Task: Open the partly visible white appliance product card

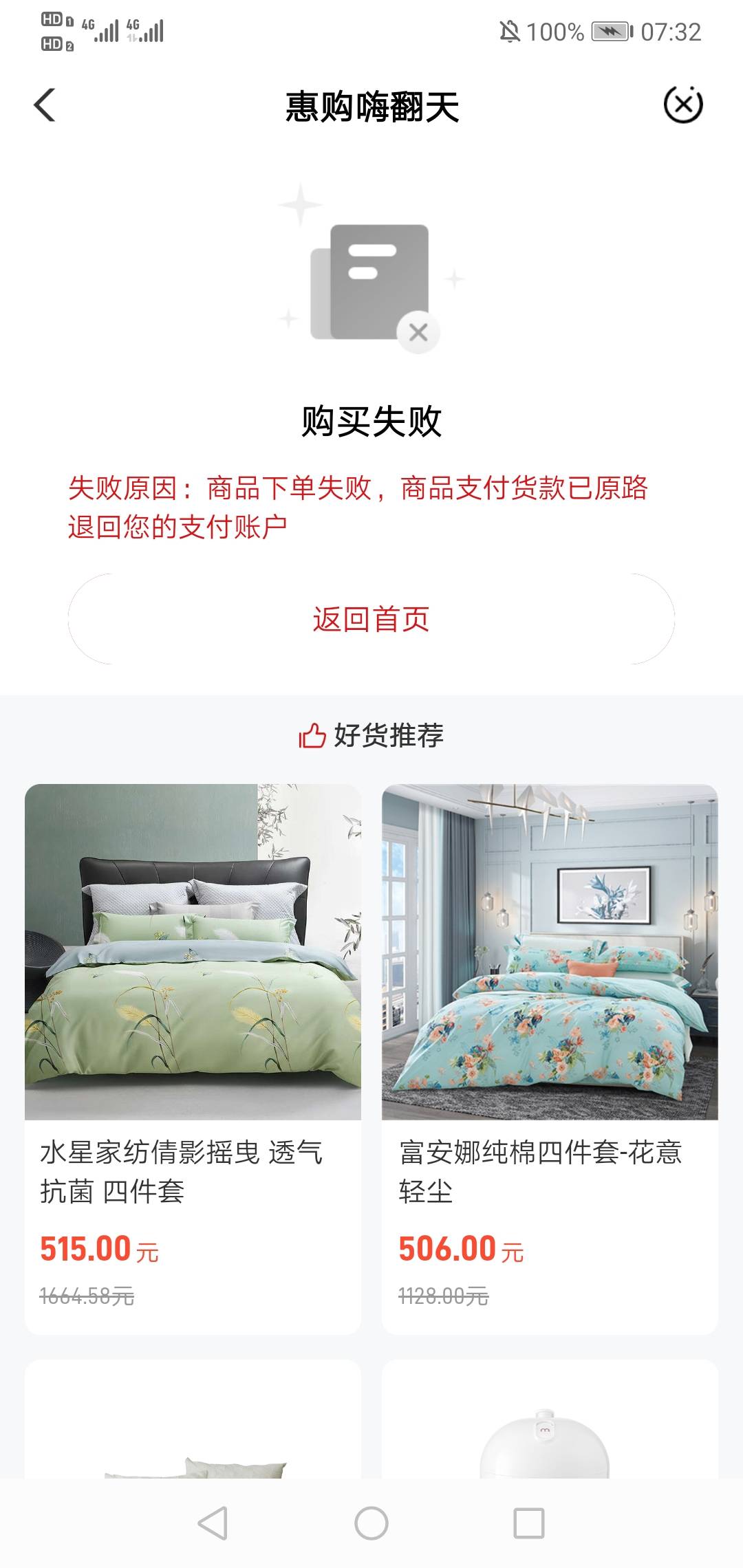Action: pyautogui.click(x=550, y=1419)
